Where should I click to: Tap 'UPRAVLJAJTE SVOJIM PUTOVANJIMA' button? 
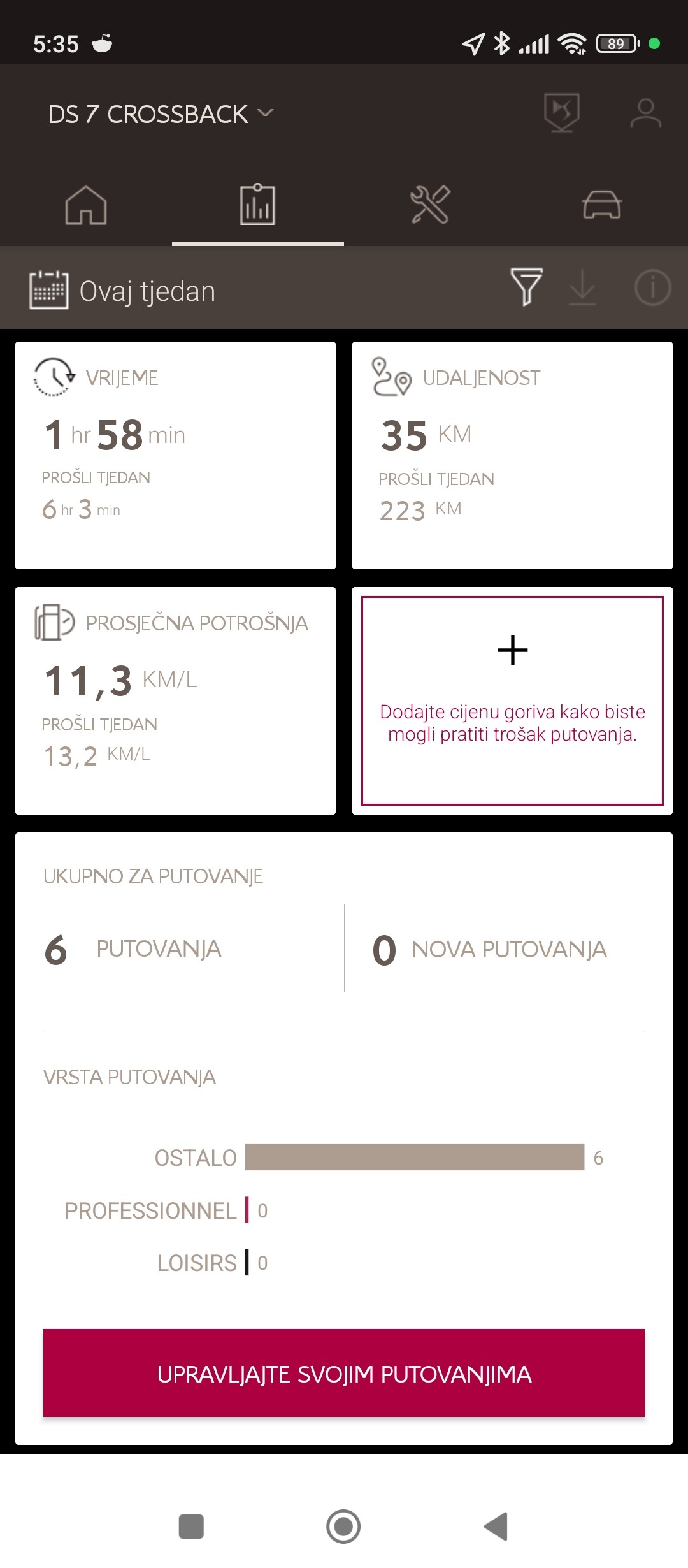tap(344, 1373)
